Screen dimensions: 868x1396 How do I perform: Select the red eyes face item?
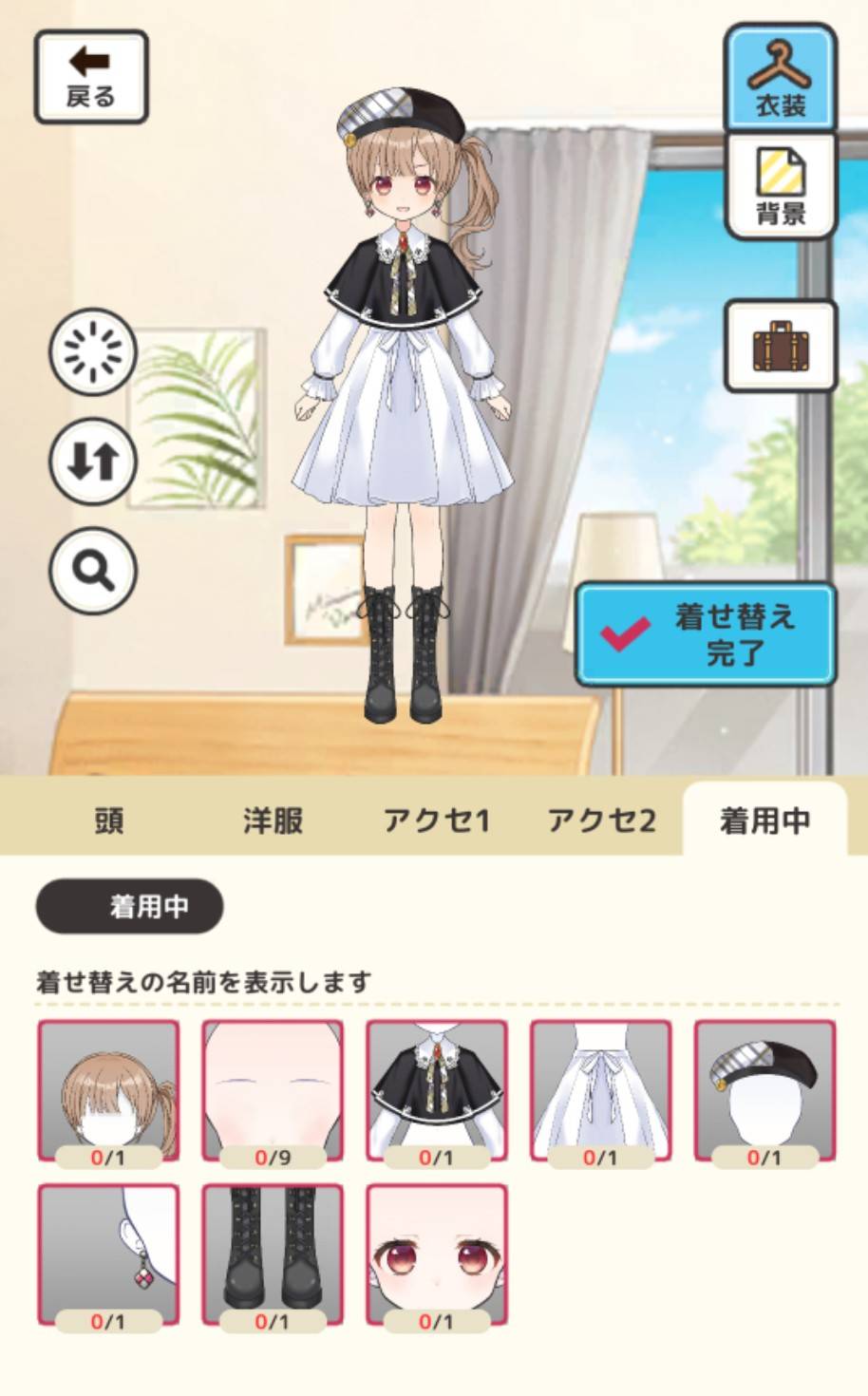coord(437,1254)
